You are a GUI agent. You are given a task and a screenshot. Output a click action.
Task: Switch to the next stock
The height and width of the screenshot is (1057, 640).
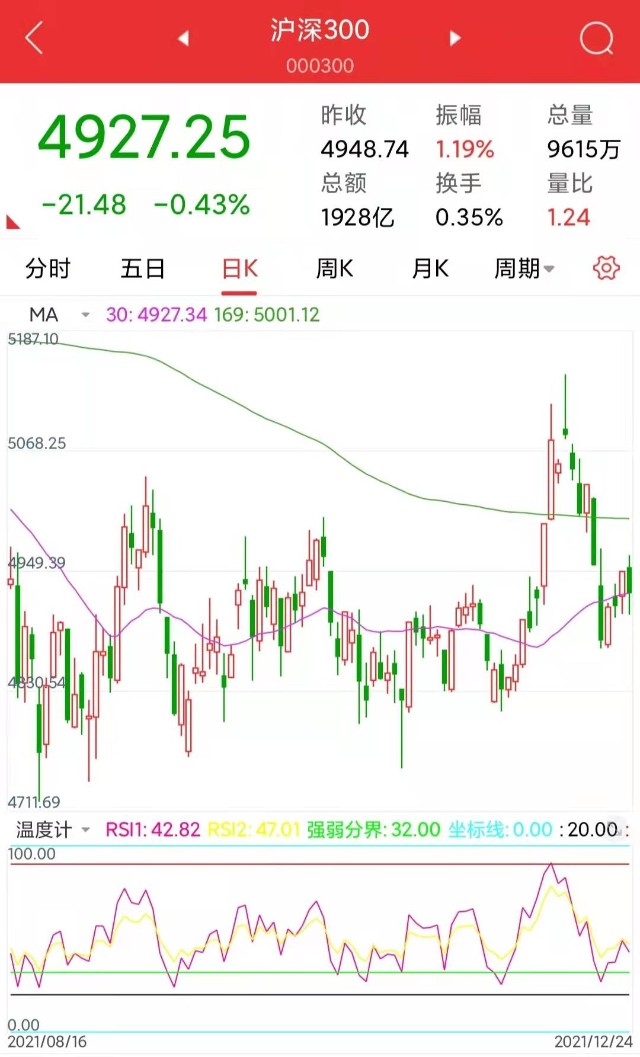[456, 39]
